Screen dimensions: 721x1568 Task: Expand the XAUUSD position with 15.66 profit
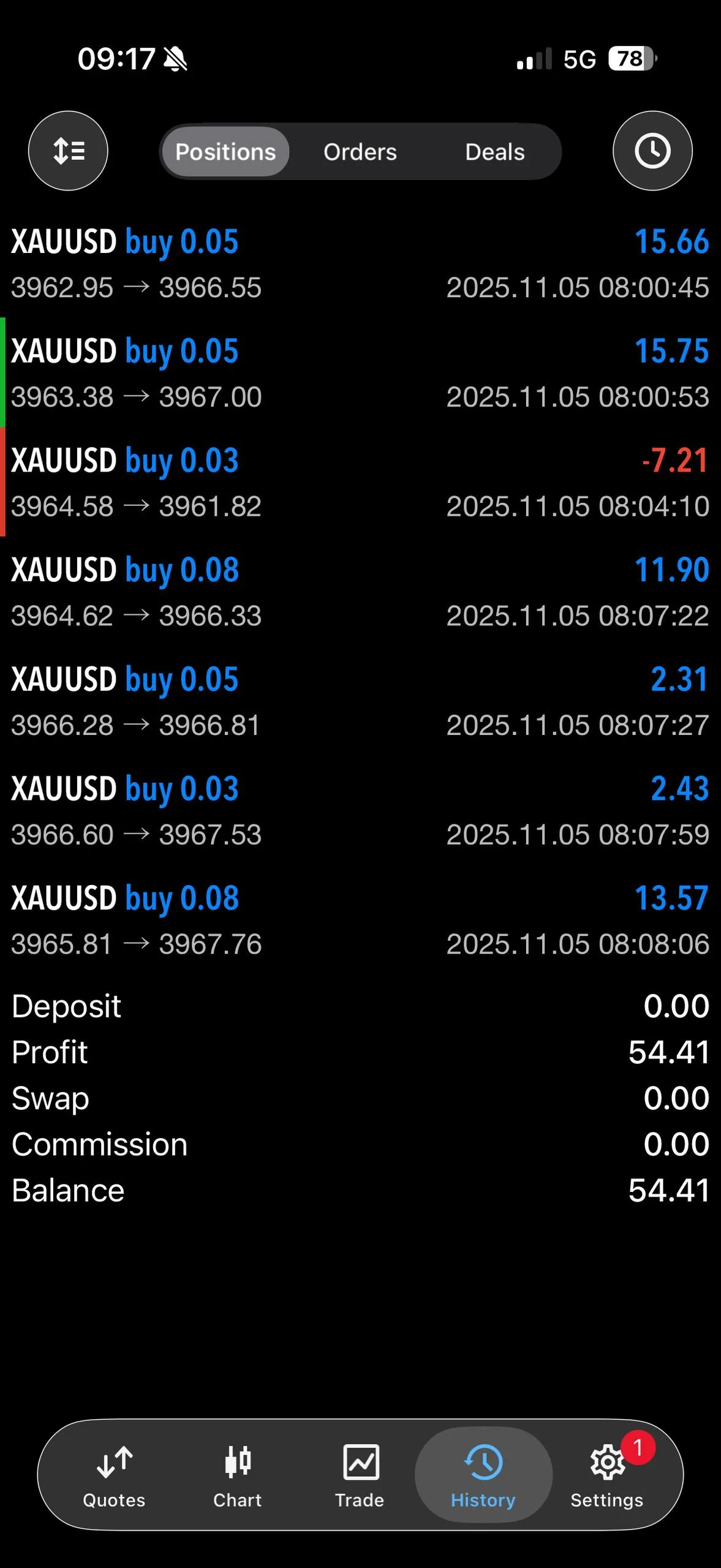360,263
